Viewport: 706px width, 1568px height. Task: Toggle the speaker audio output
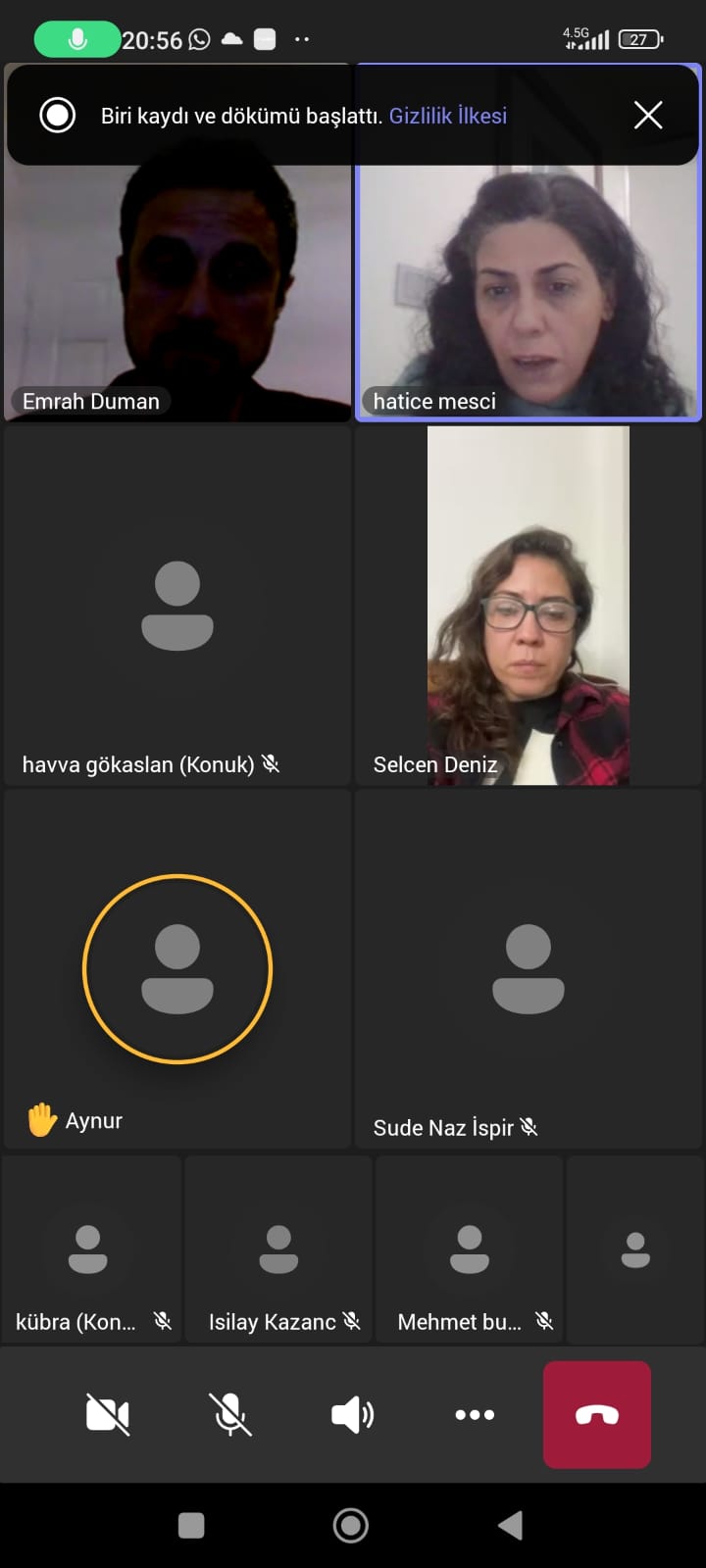pos(352,1414)
